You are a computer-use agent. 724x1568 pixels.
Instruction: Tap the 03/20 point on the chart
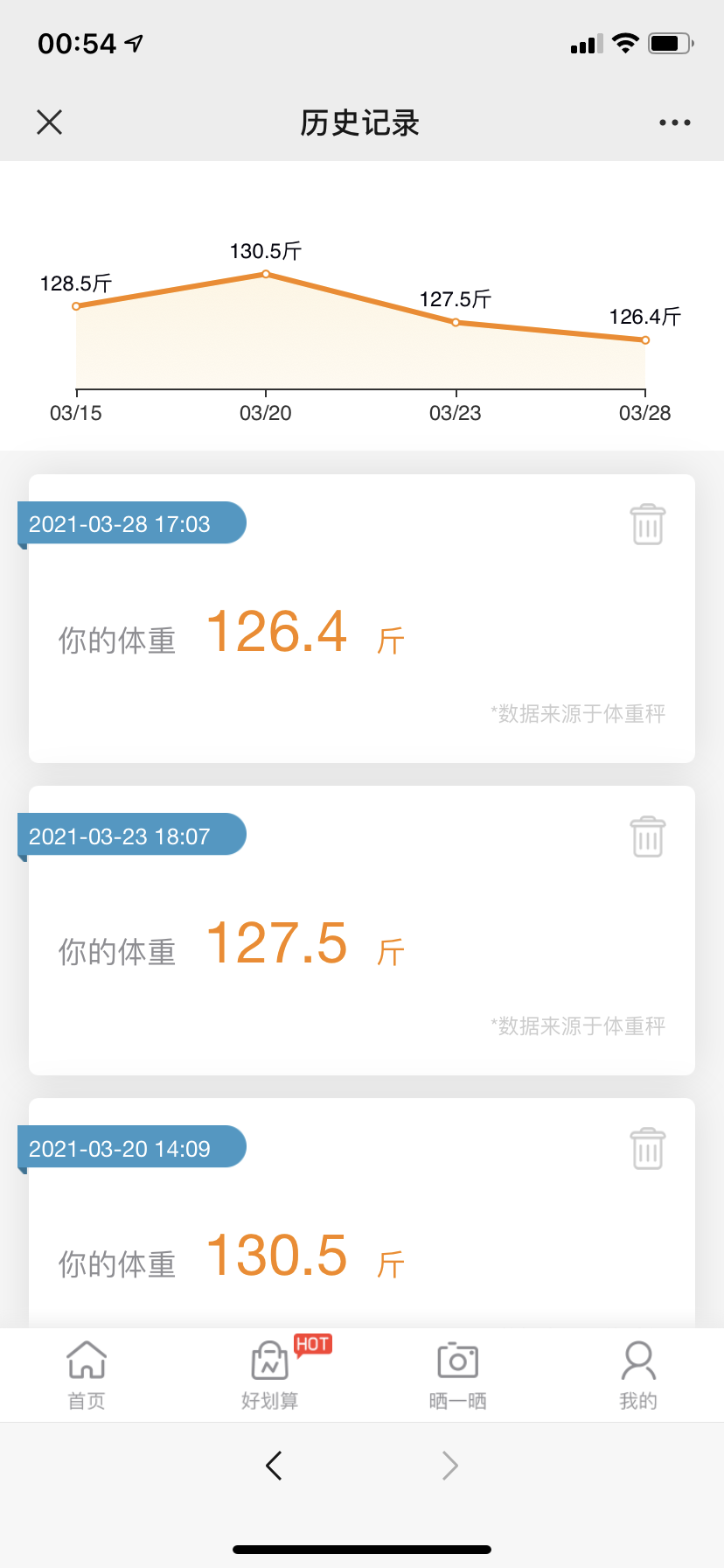point(266,275)
